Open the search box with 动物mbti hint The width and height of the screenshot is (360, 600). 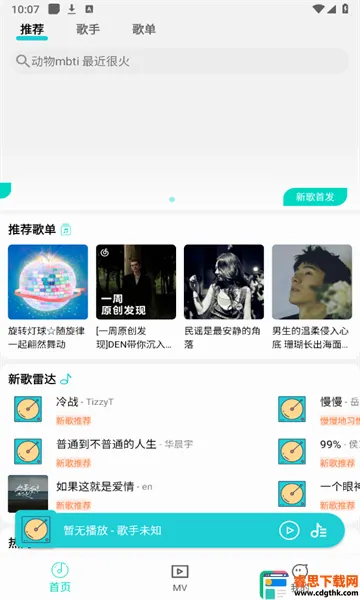point(180,61)
